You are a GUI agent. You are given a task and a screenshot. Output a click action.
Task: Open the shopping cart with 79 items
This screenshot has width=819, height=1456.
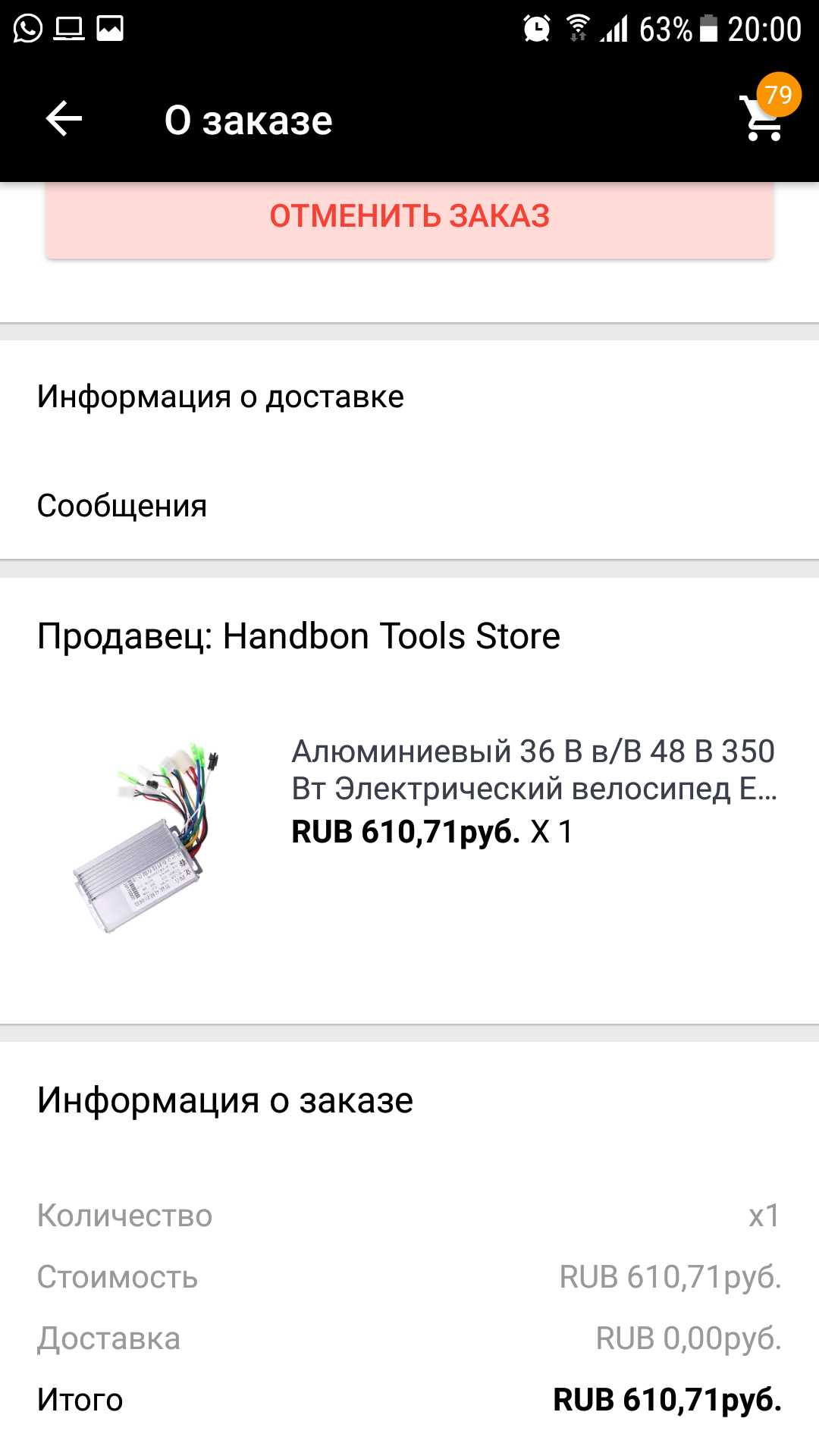tap(764, 117)
